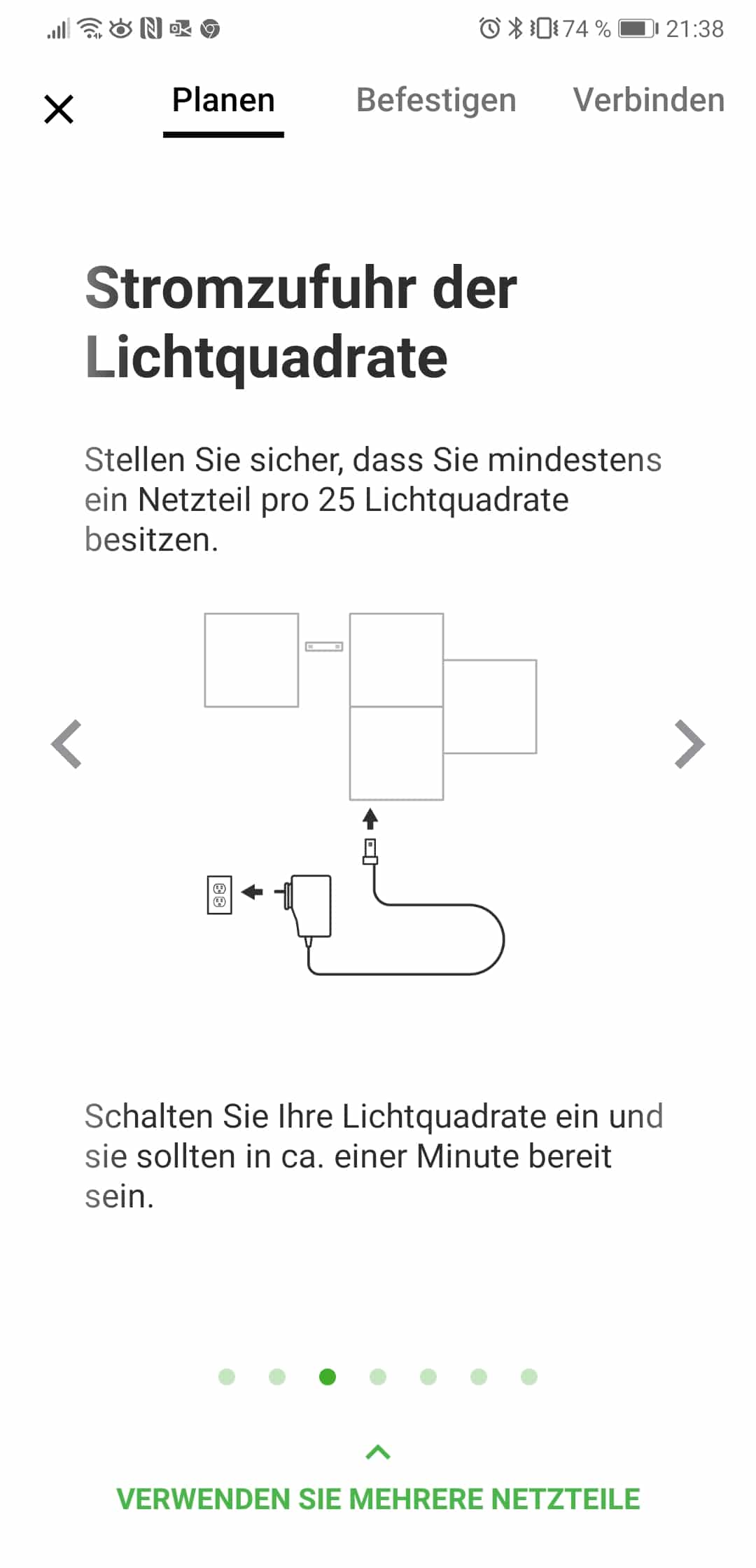Go to the previous step with the left arrow
756x1568 pixels.
point(67,744)
